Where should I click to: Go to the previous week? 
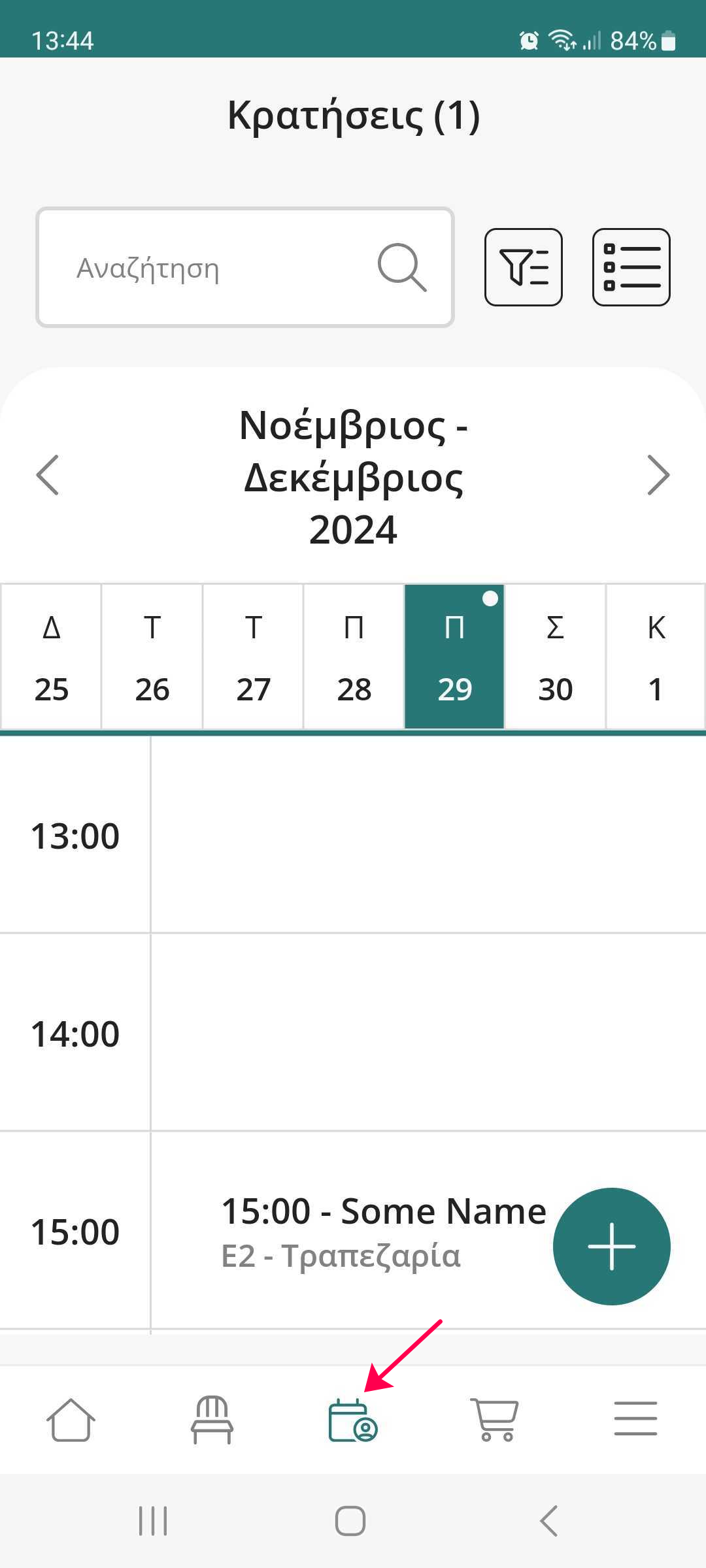click(48, 475)
